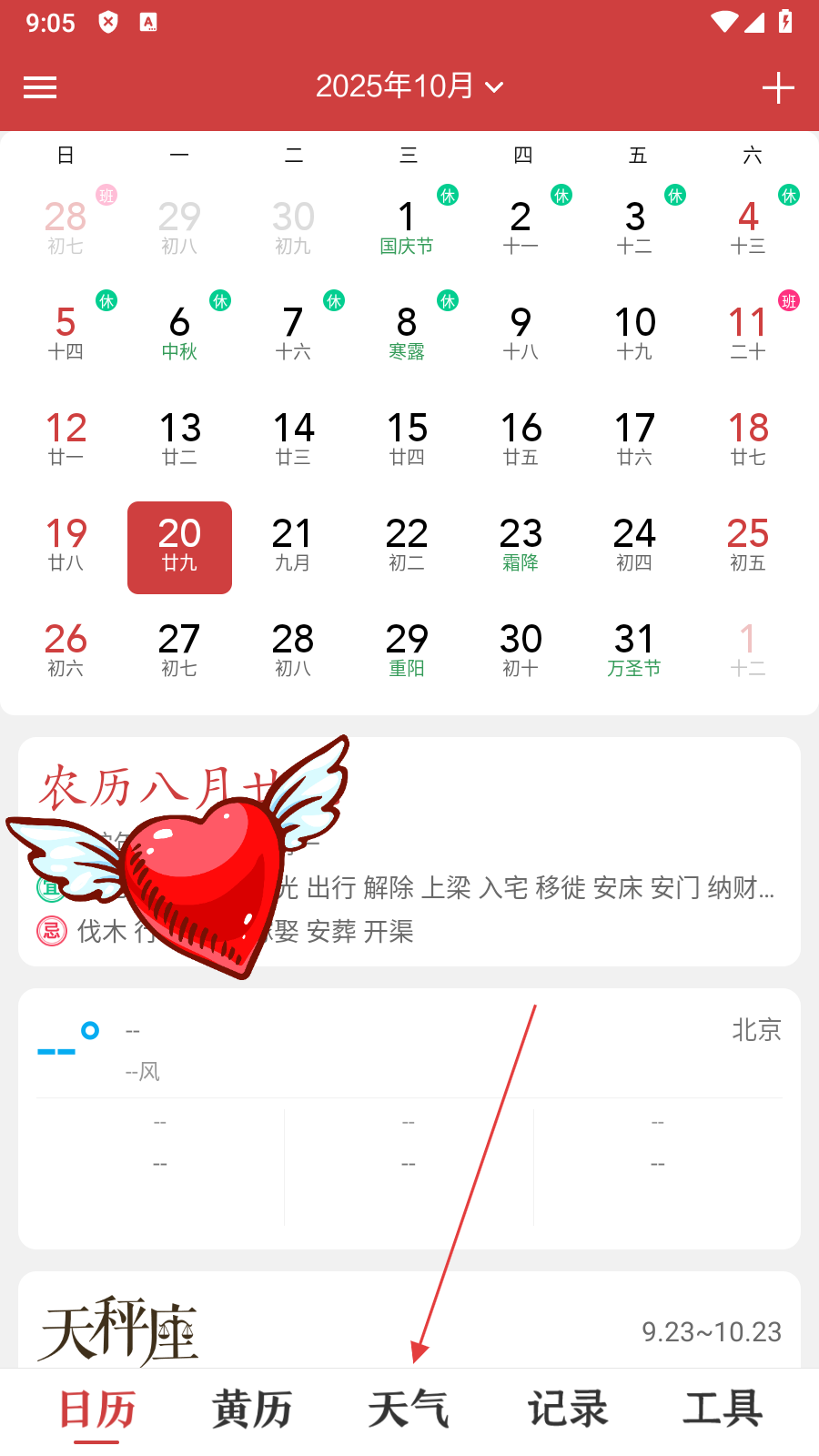Screen dimensions: 819x1456
Task: Choose October 6 中秋 date
Action: coord(179,333)
